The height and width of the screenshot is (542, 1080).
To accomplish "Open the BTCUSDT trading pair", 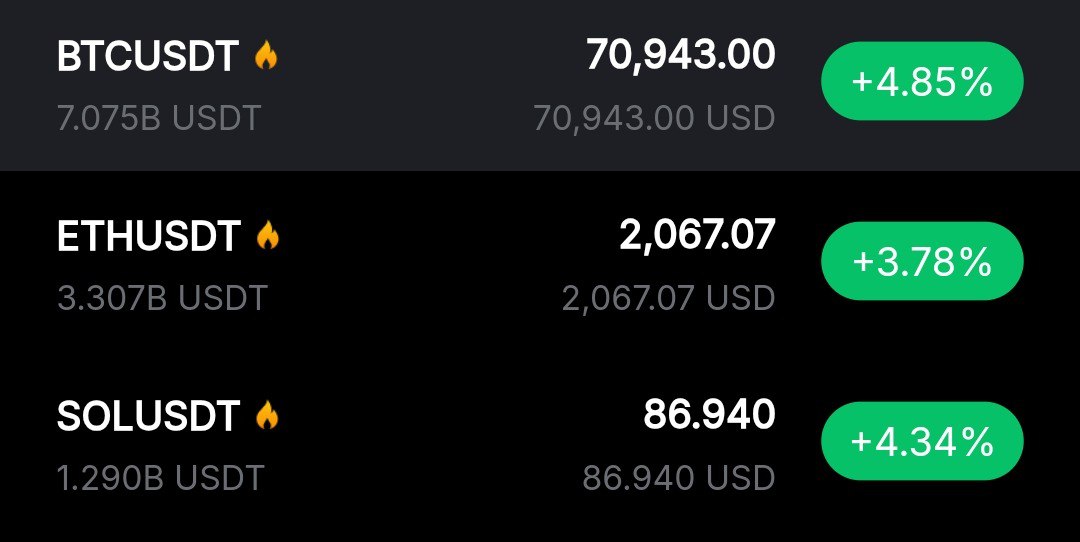I will [x=148, y=57].
